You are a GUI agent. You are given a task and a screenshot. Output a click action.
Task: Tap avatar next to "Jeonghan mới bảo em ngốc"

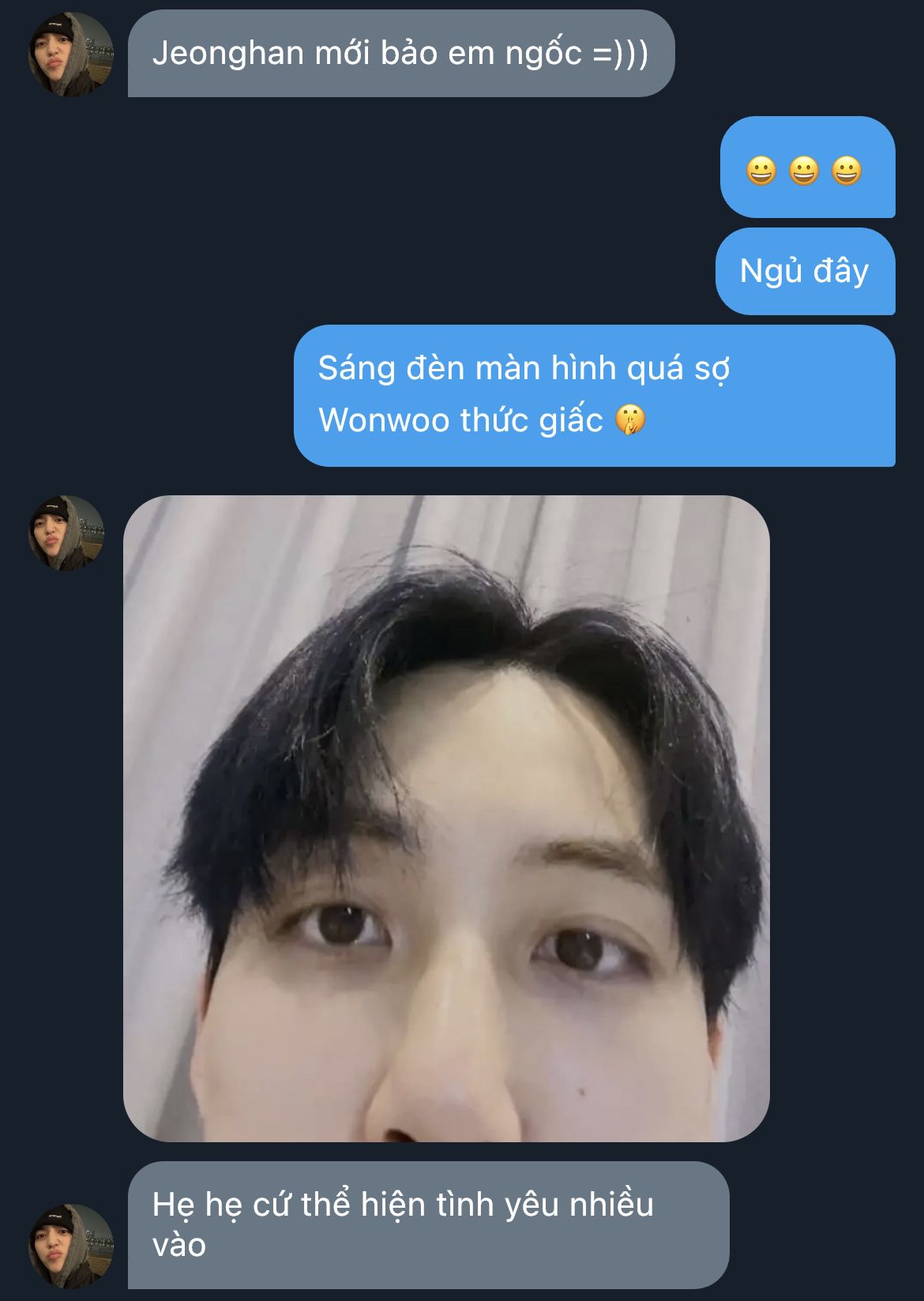[x=70, y=54]
